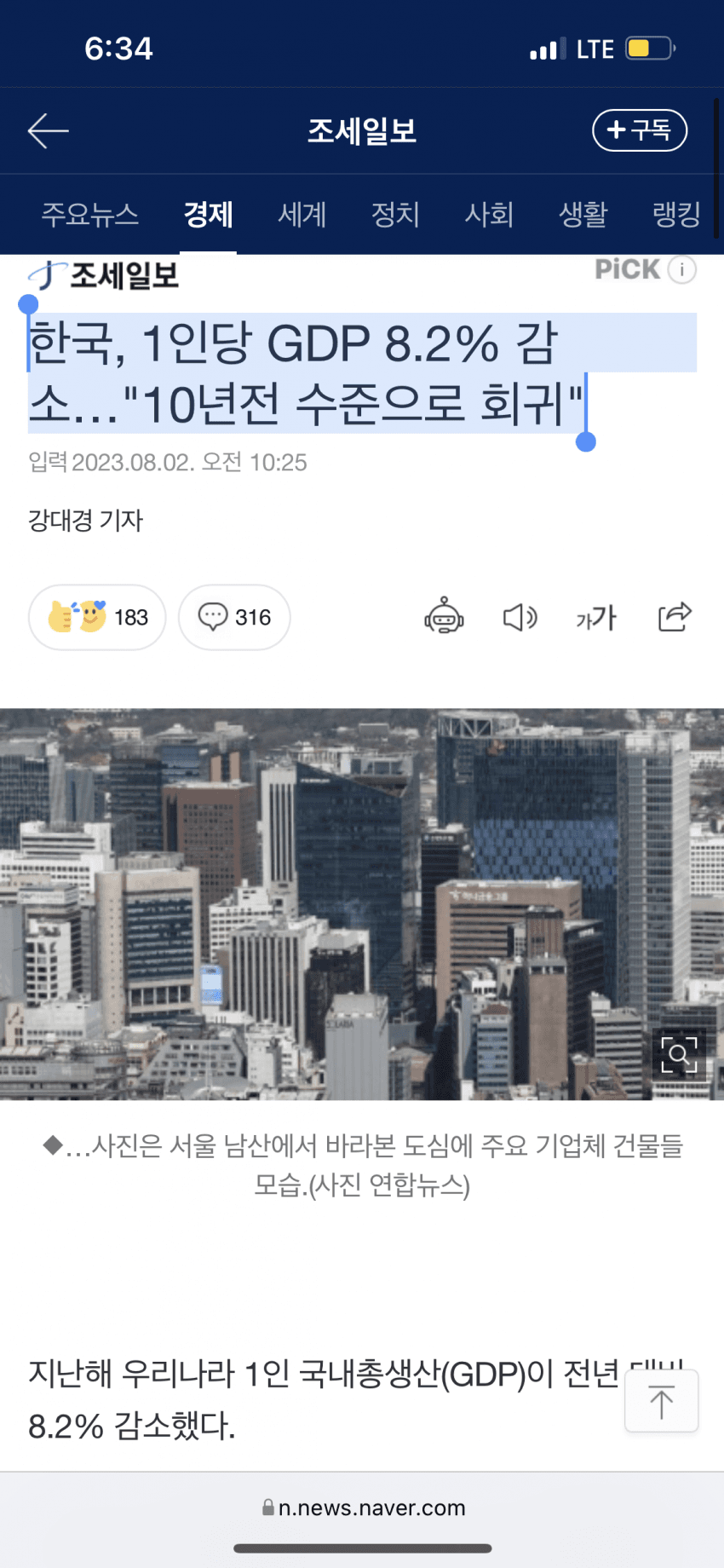
Task: Open the AI summary robot icon
Action: point(444,616)
